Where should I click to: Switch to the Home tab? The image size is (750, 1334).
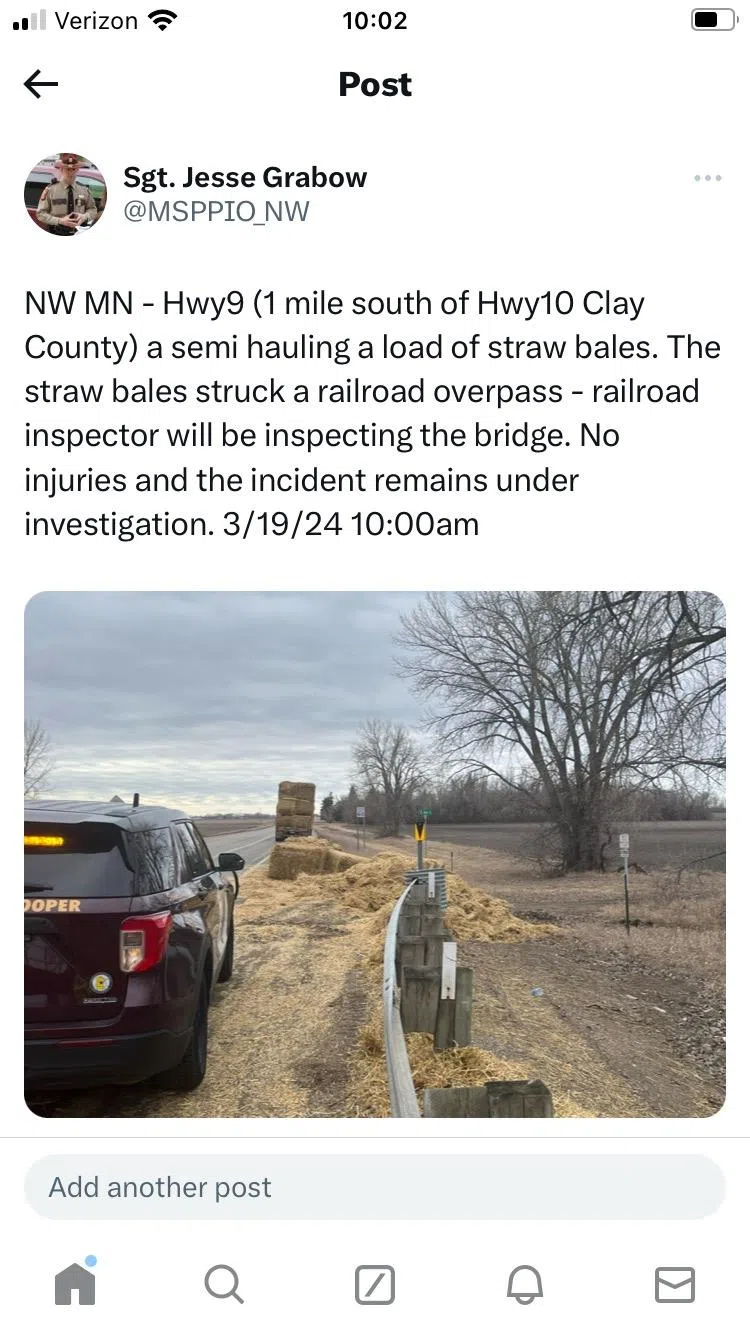tap(75, 1284)
